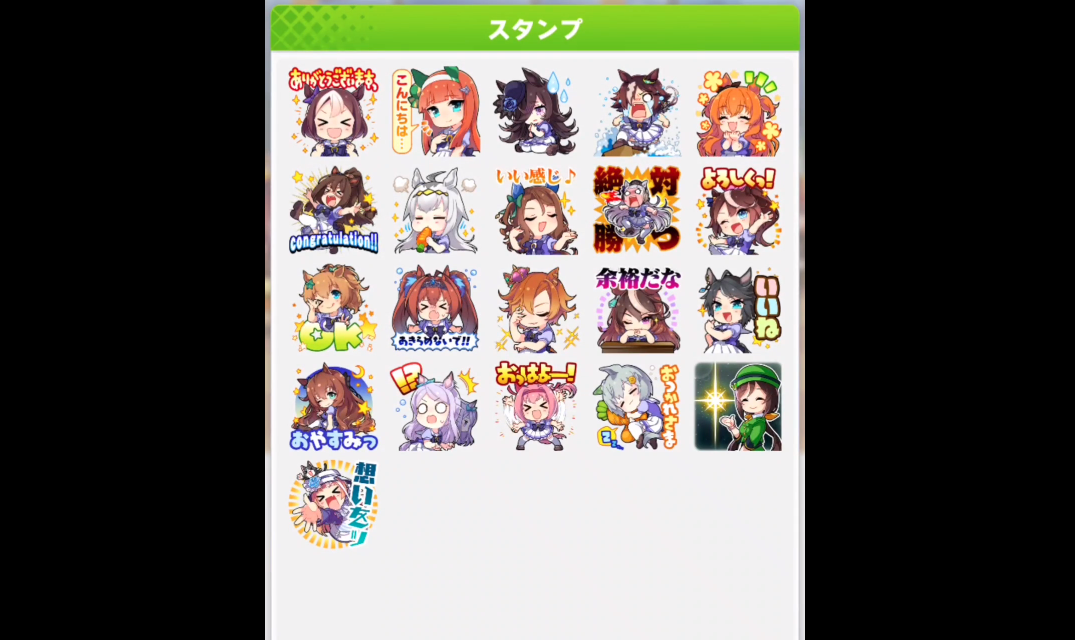Pick the 想い交わり stamp
Viewport: 1075px width, 640px height.
pos(334,504)
